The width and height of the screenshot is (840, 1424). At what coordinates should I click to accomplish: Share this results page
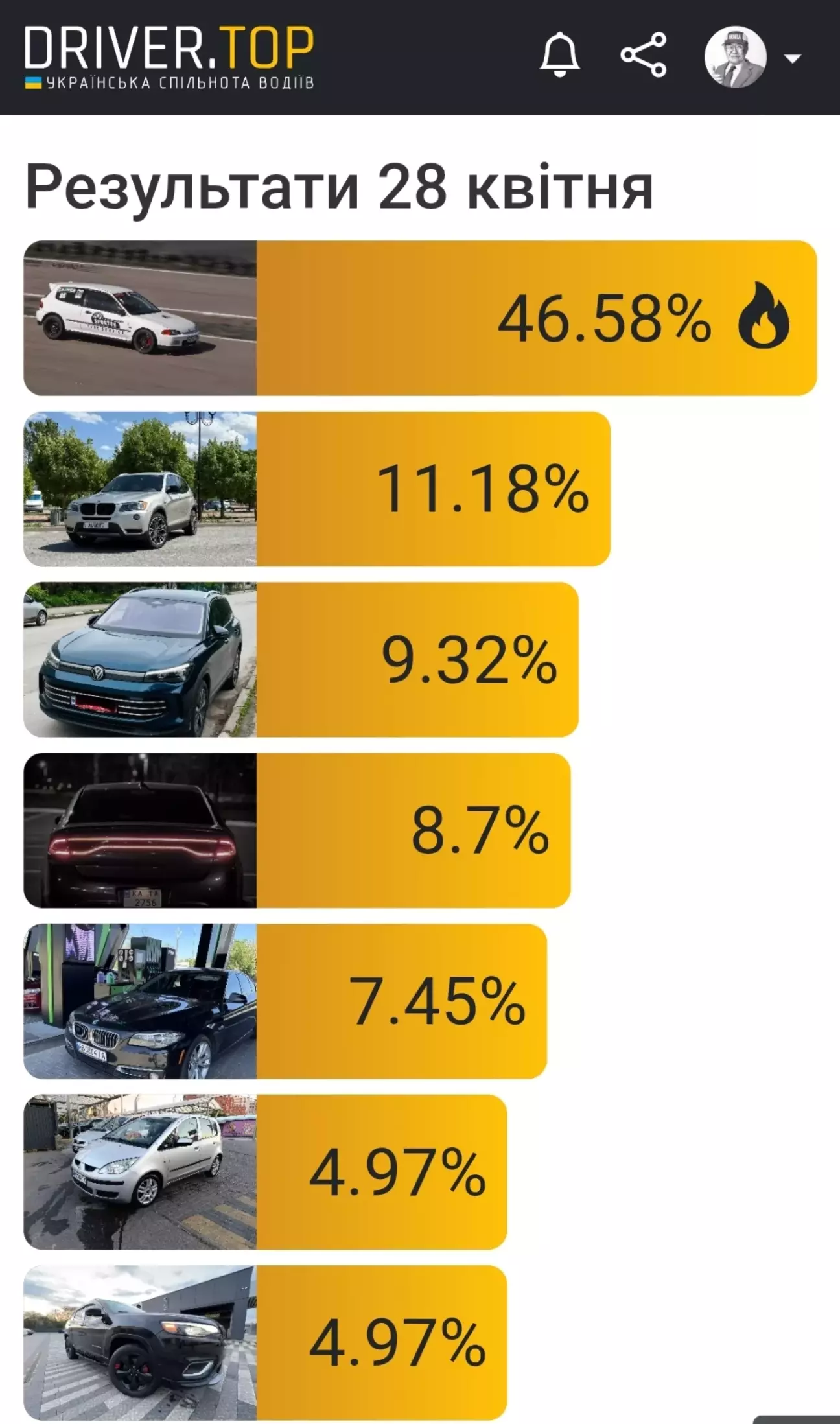[643, 56]
